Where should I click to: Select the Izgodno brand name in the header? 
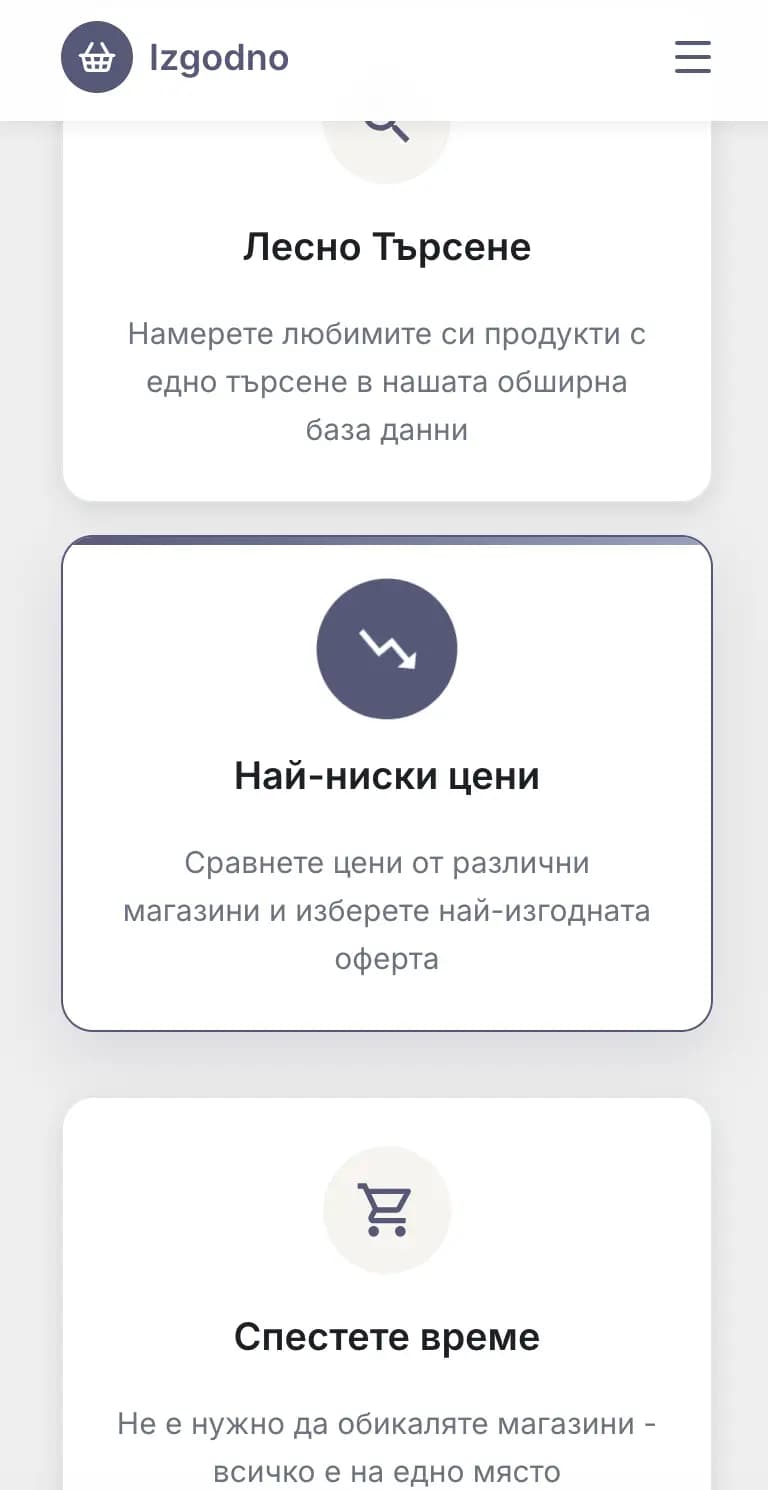[x=218, y=57]
